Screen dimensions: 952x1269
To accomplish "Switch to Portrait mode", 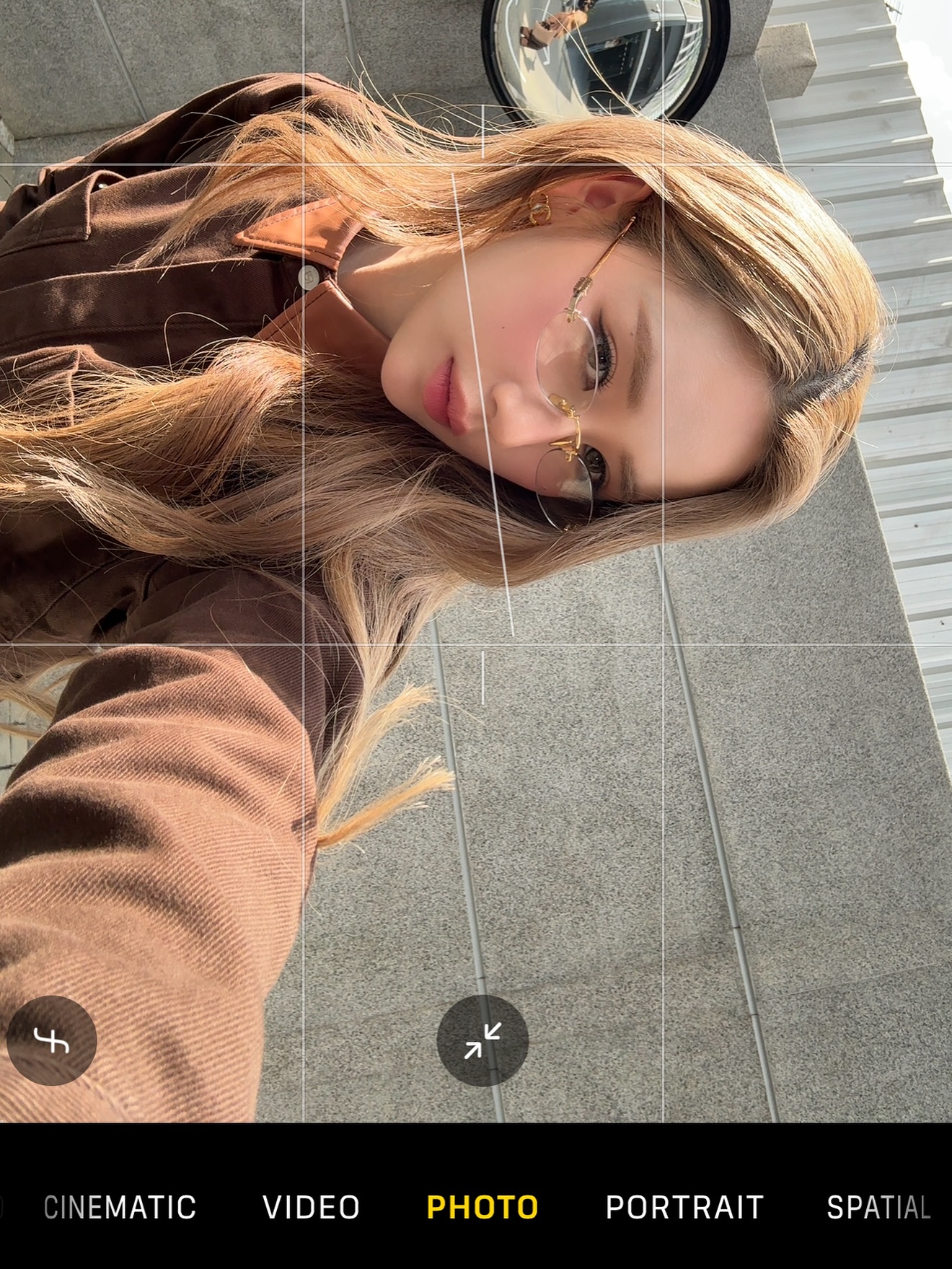I will pos(684,1207).
